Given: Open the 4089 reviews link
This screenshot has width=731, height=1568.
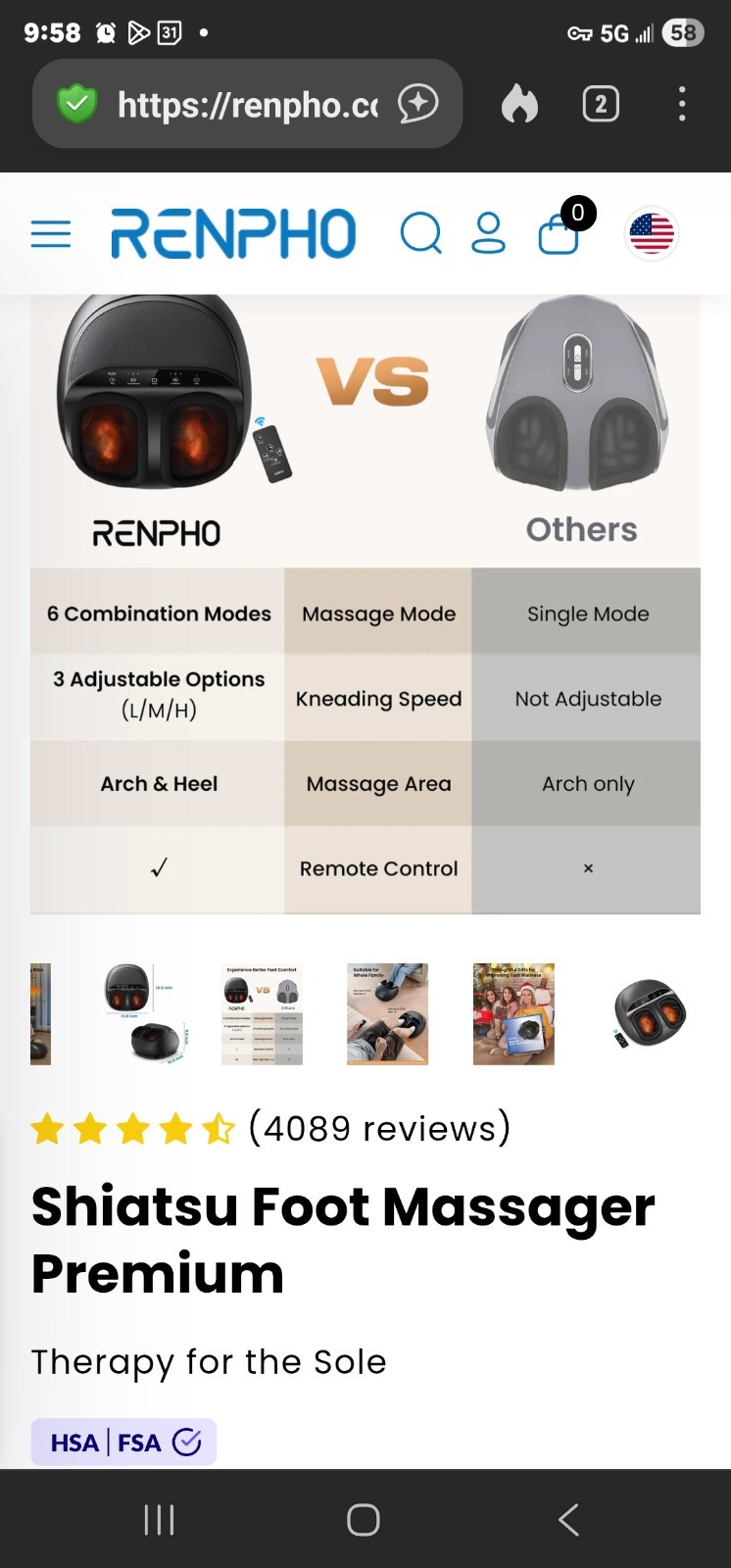Looking at the screenshot, I should tap(379, 1128).
